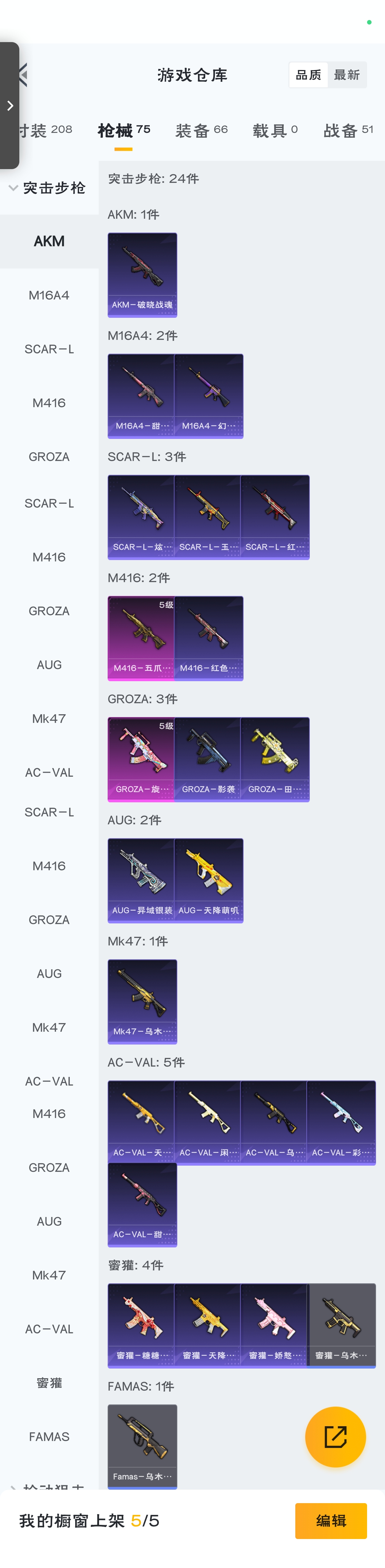This screenshot has width=385, height=1568.
Task: Tap the 编辑 button
Action: coord(331,1520)
